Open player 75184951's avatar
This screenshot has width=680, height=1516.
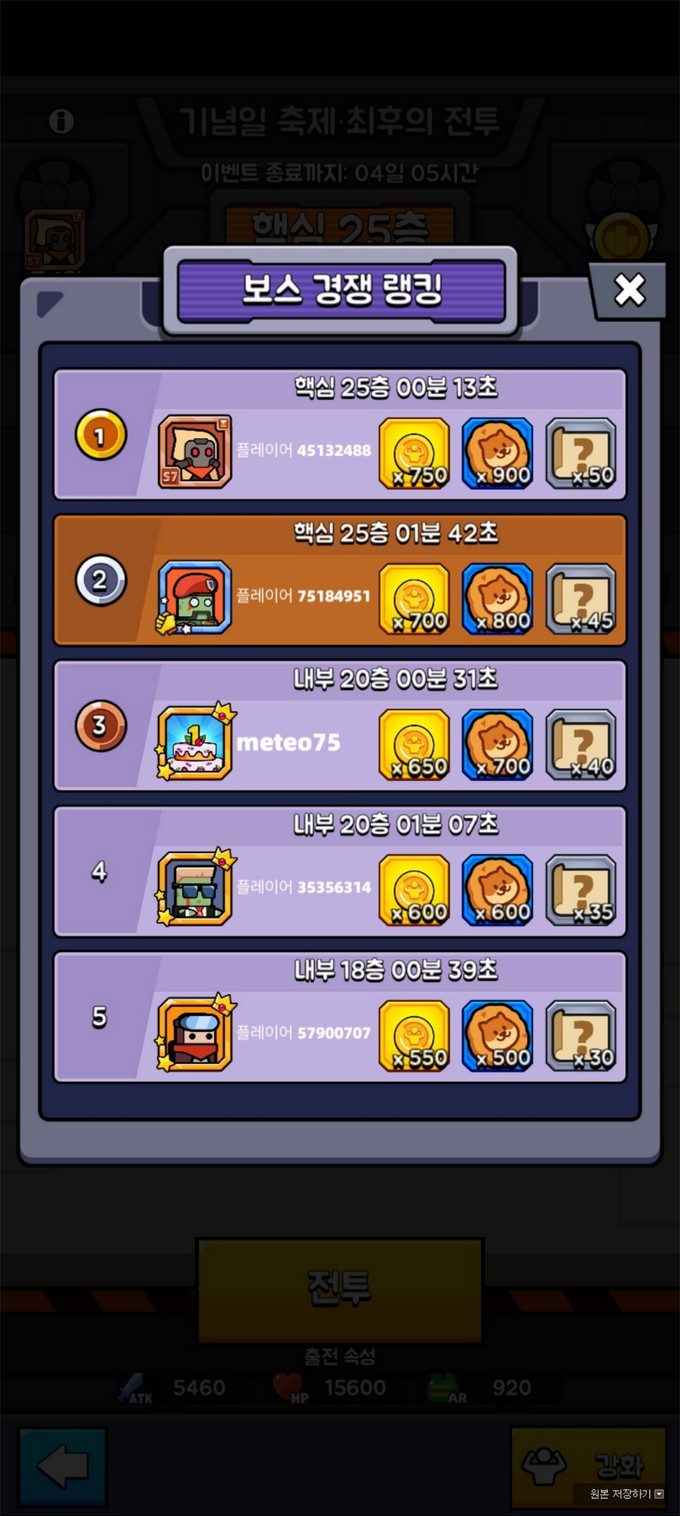[195, 598]
